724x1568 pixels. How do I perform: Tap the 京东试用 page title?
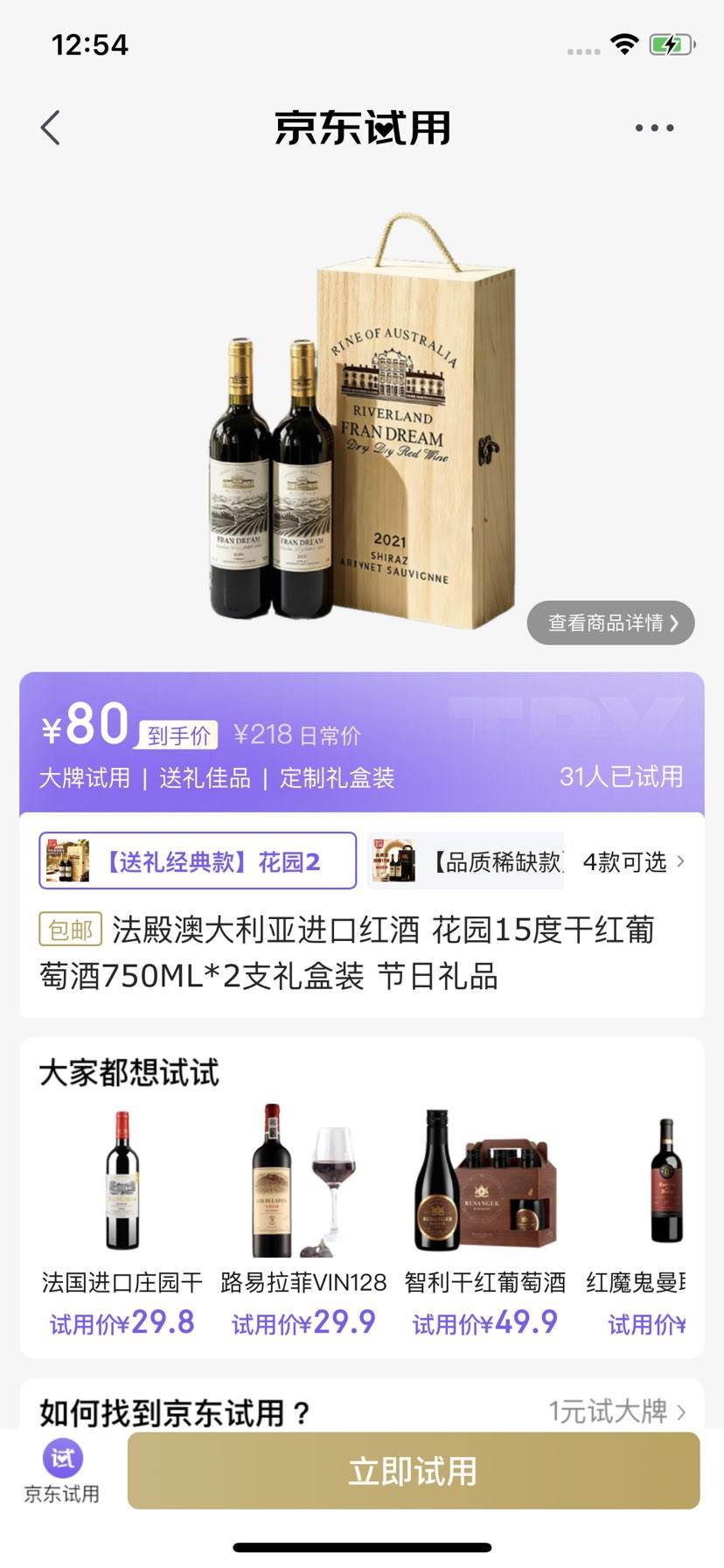pyautogui.click(x=362, y=127)
